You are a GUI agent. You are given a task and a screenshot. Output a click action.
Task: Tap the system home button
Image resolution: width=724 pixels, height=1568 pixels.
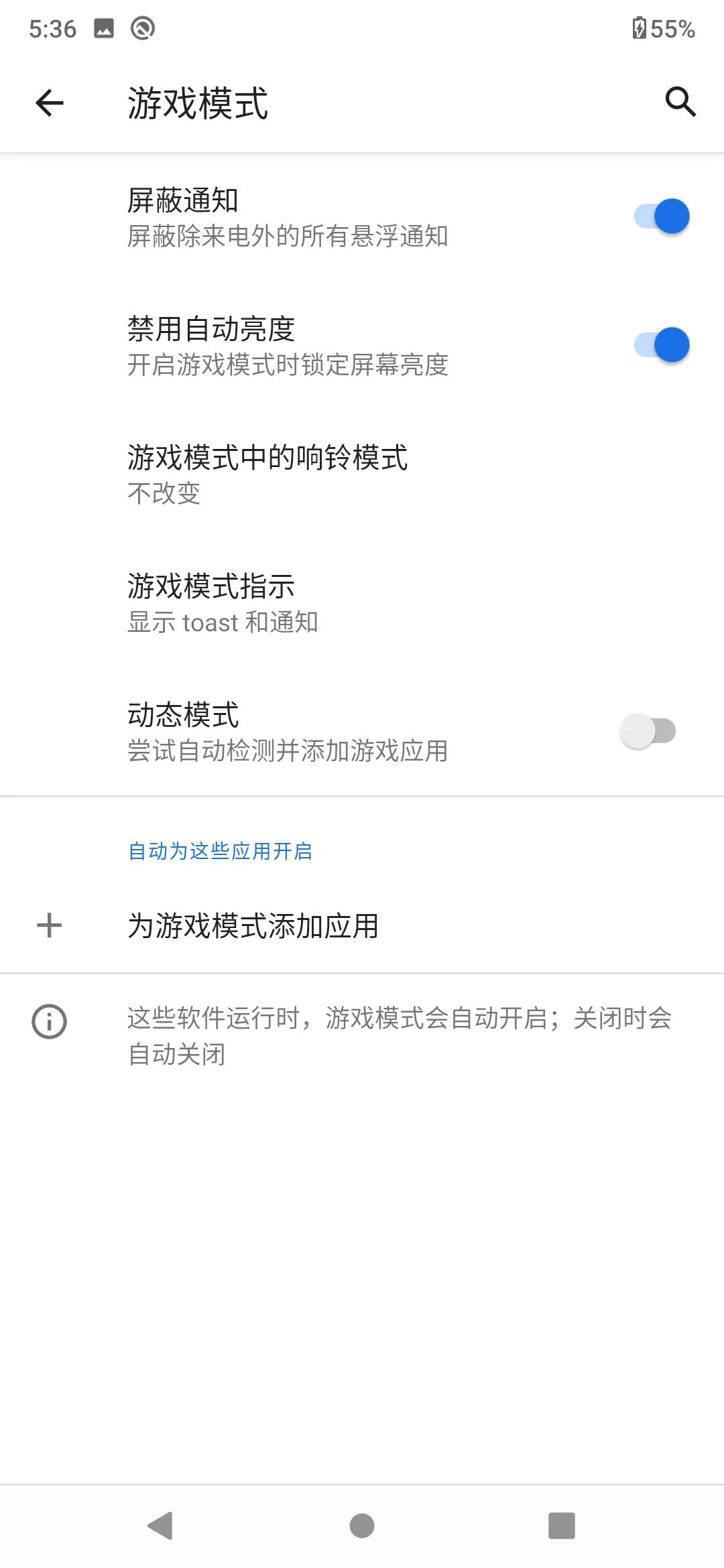(x=362, y=1526)
